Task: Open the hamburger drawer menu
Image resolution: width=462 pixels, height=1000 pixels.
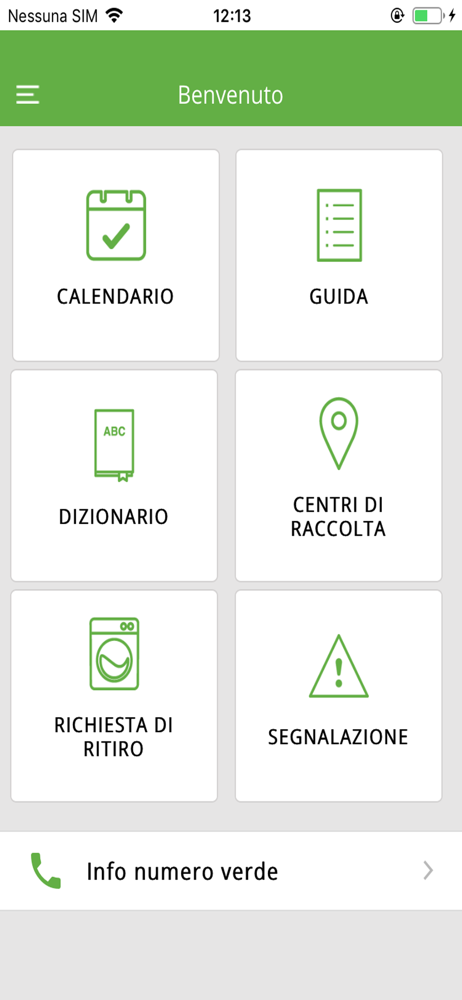Action: click(28, 95)
